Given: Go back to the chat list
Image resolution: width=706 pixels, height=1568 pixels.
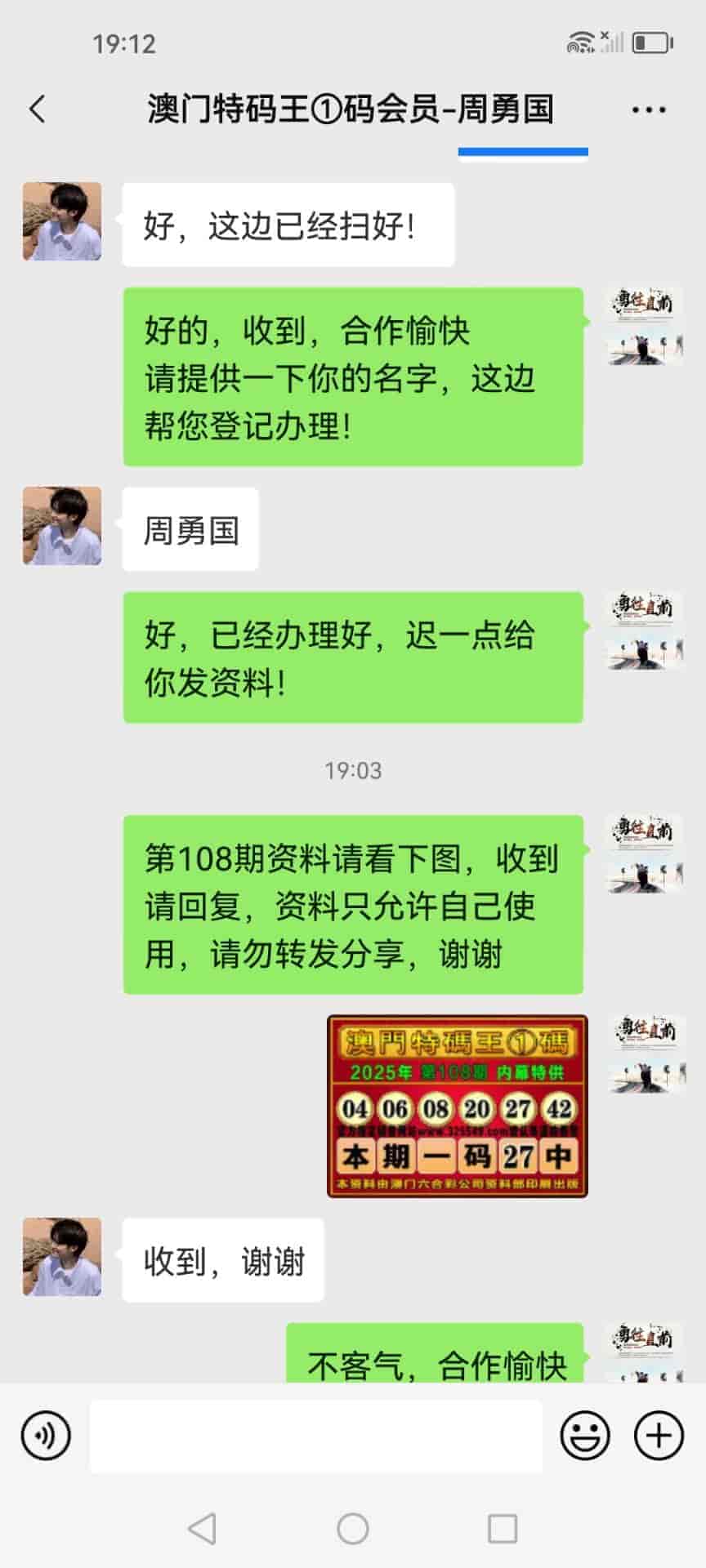Looking at the screenshot, I should coord(38,109).
